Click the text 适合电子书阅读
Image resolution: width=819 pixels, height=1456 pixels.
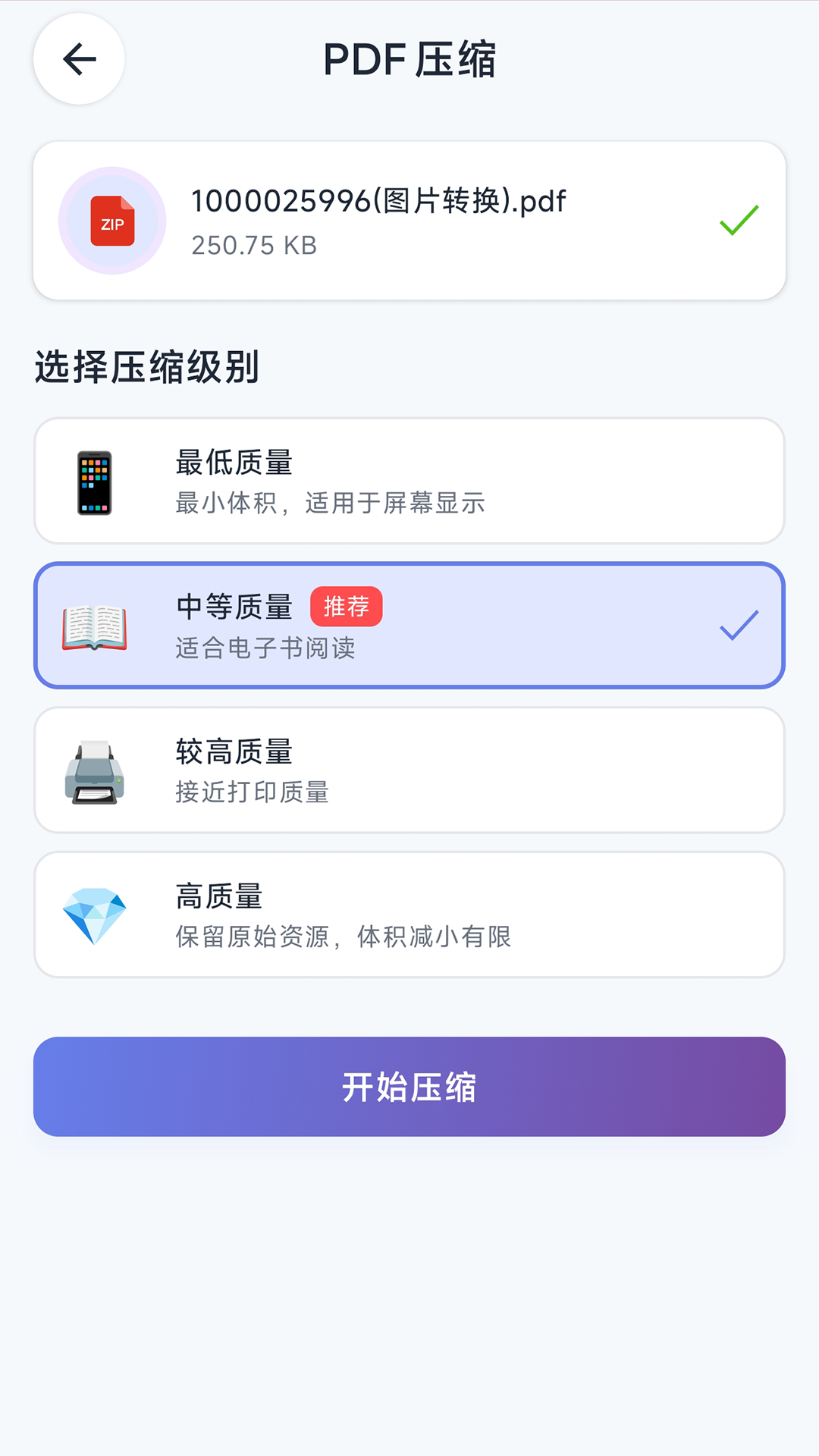(266, 648)
